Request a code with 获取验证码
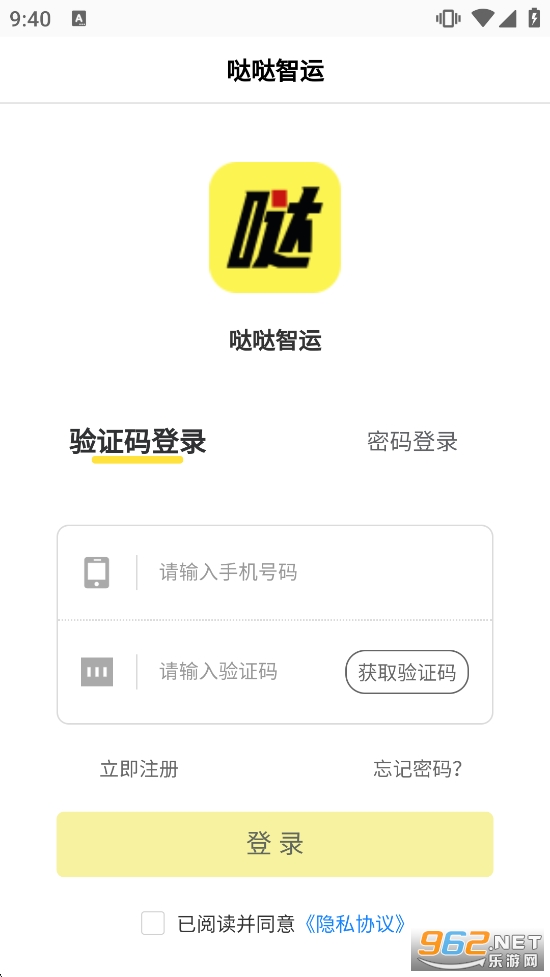This screenshot has height=977, width=550. pyautogui.click(x=407, y=672)
